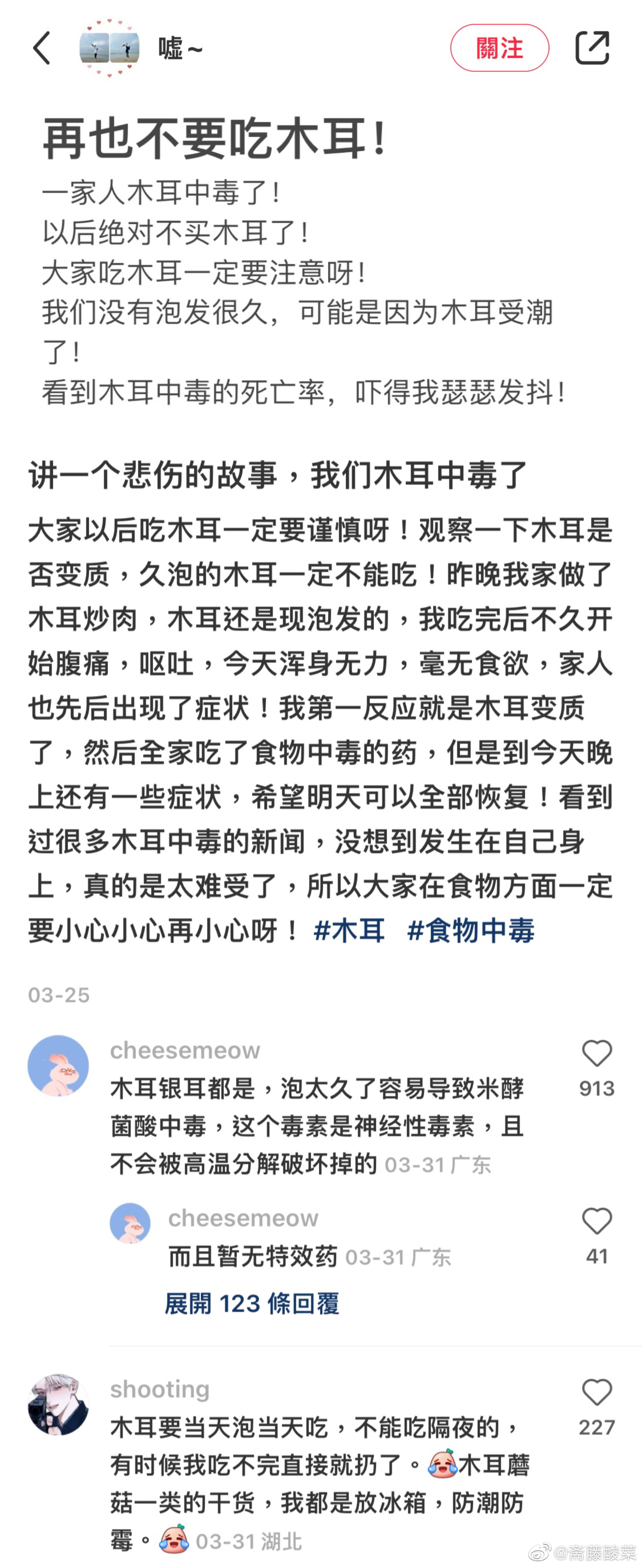
Task: Open the #木耳 hashtag
Action: [x=349, y=930]
